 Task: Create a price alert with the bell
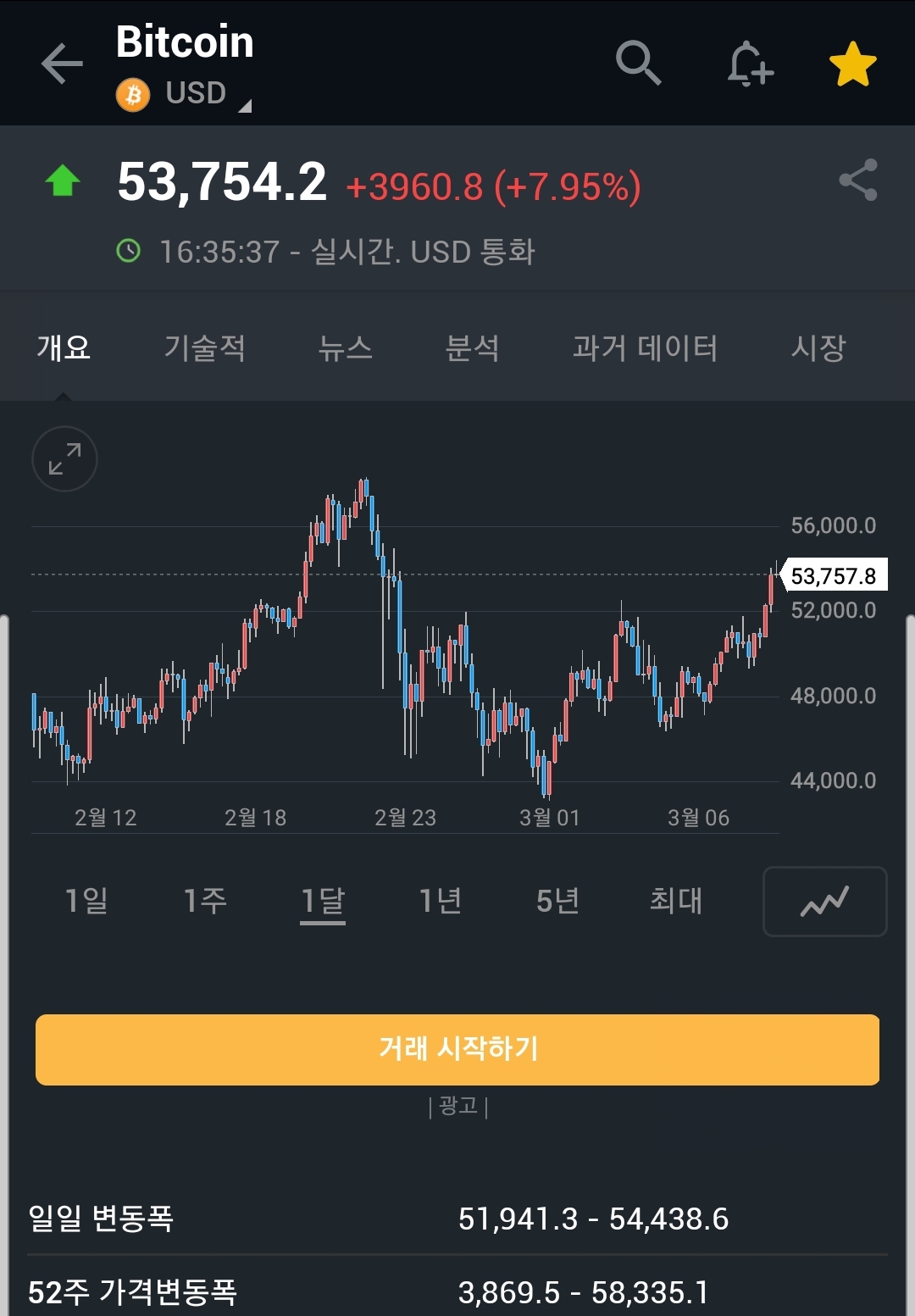point(750,64)
